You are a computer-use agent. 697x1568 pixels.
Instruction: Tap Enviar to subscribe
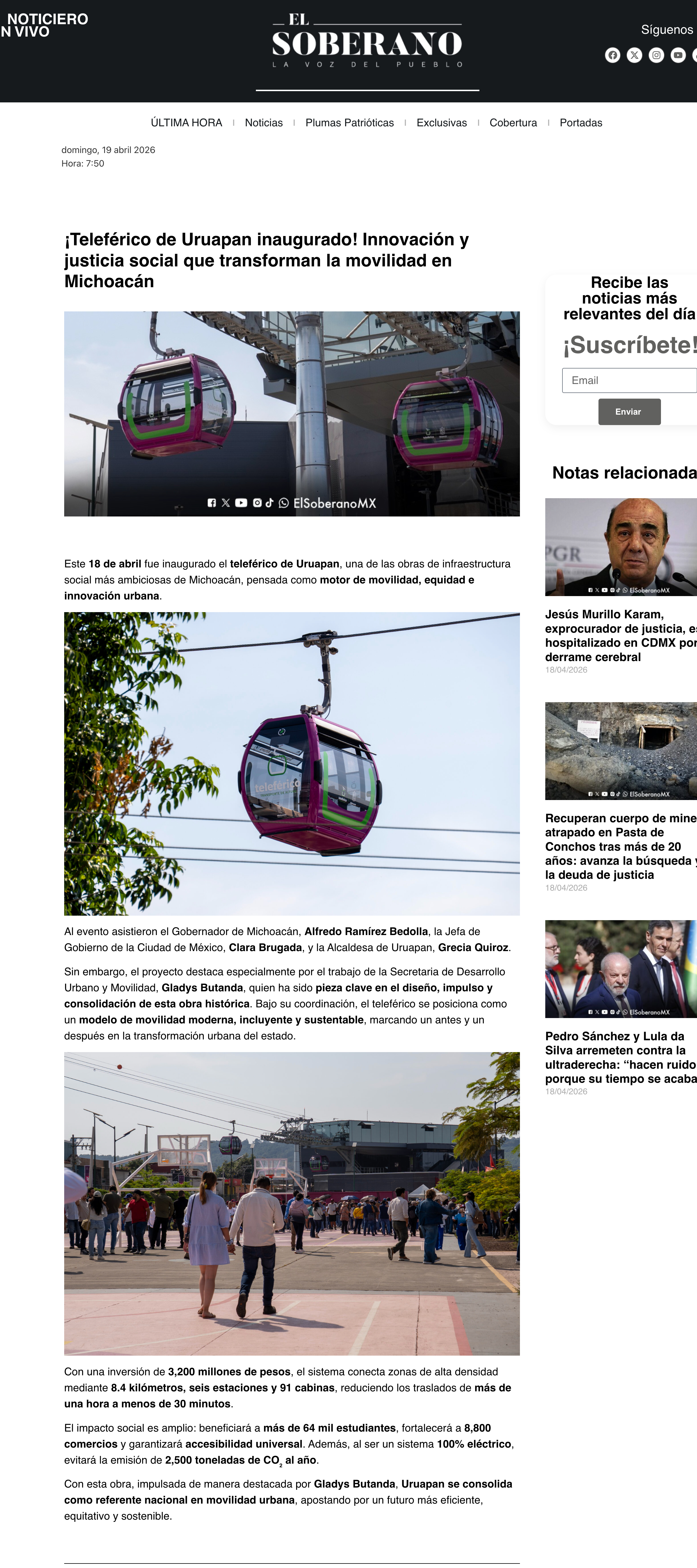pyautogui.click(x=629, y=412)
